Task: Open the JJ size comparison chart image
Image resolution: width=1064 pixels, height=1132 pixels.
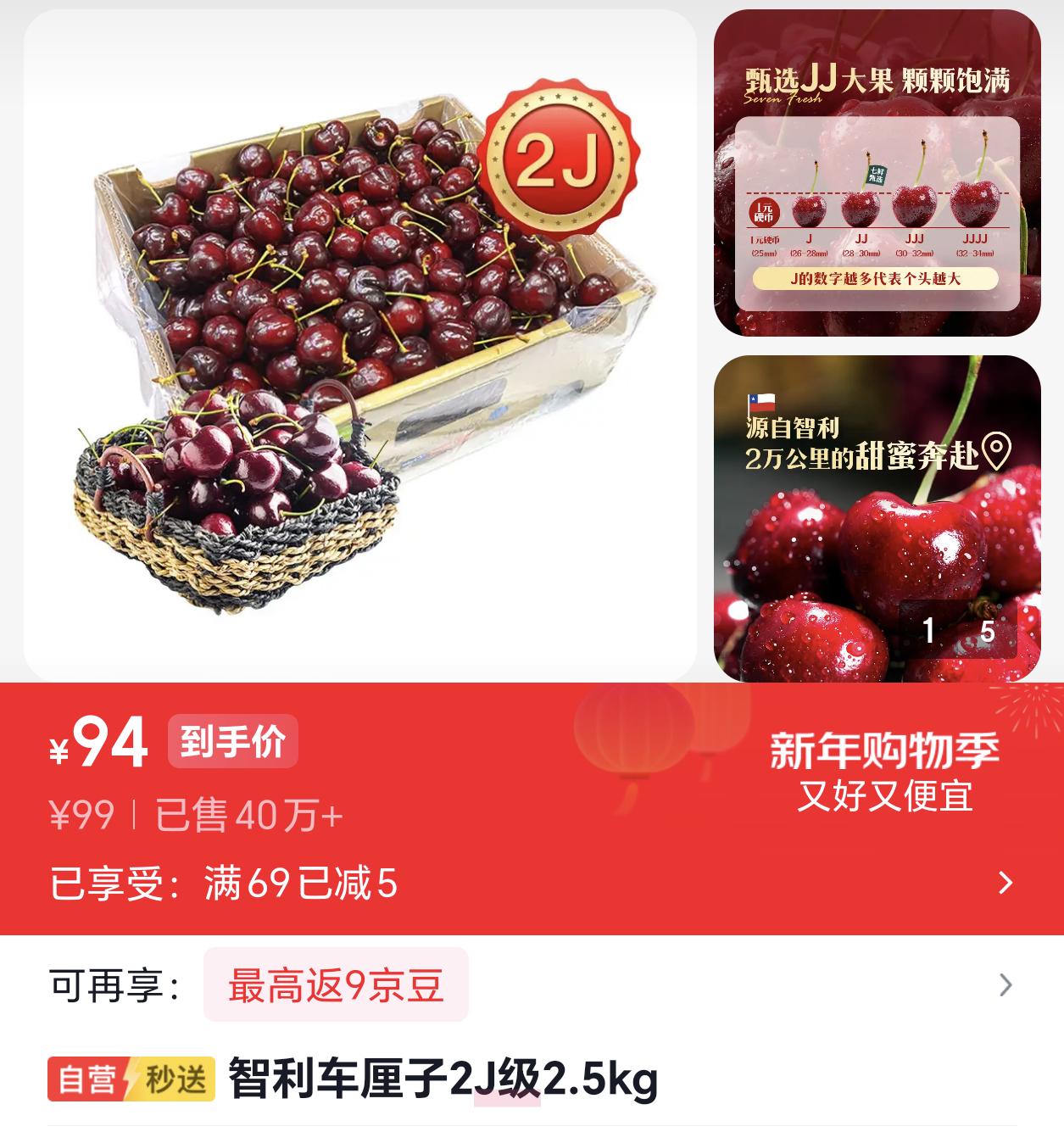Action: click(877, 175)
